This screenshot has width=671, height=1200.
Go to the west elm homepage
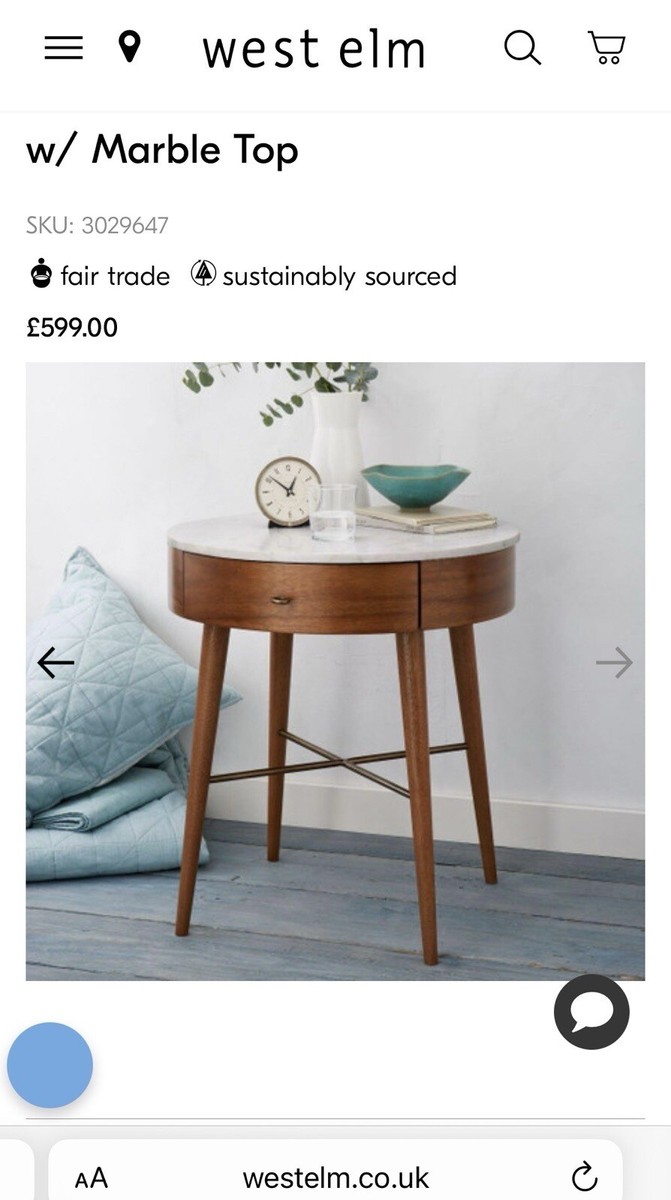314,50
